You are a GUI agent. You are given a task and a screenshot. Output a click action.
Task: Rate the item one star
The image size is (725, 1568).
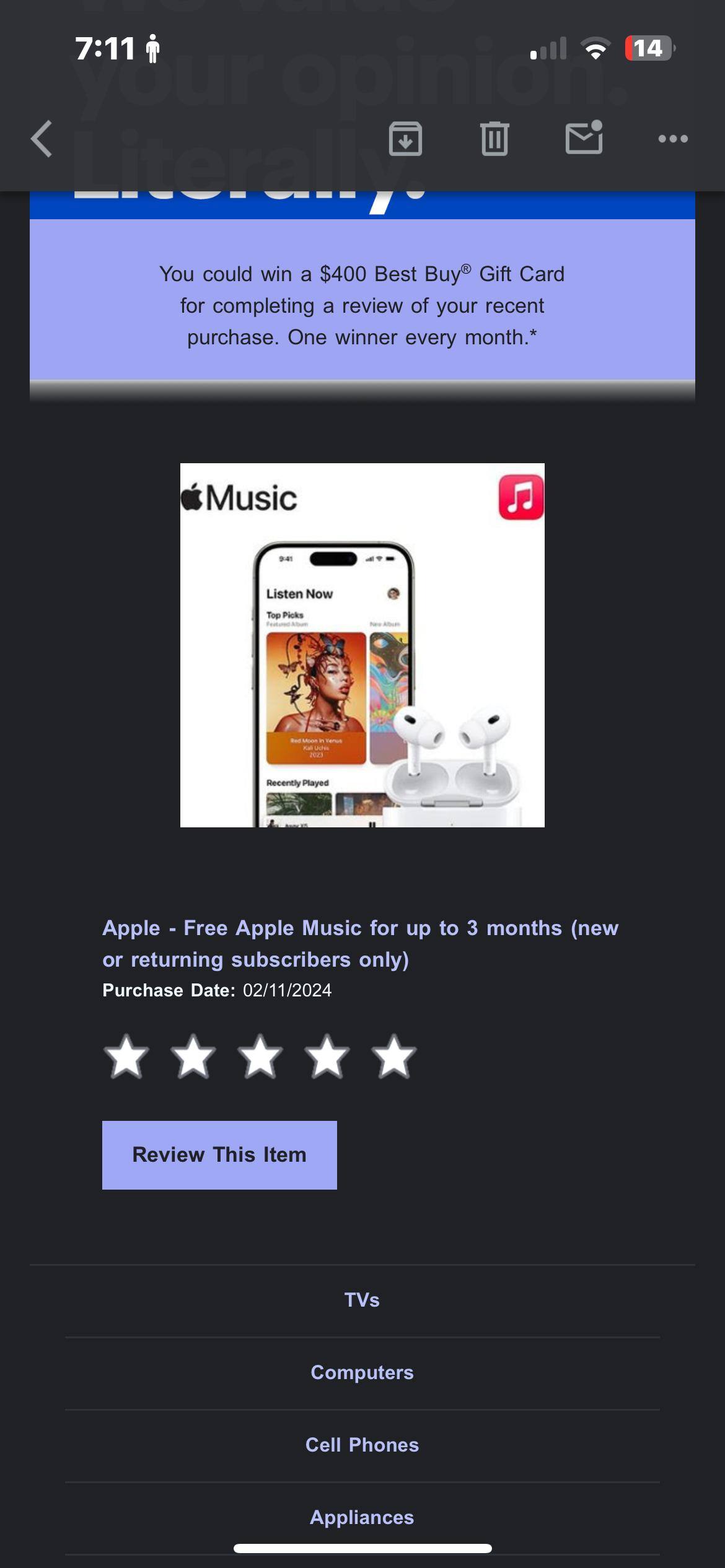pyautogui.click(x=126, y=1057)
